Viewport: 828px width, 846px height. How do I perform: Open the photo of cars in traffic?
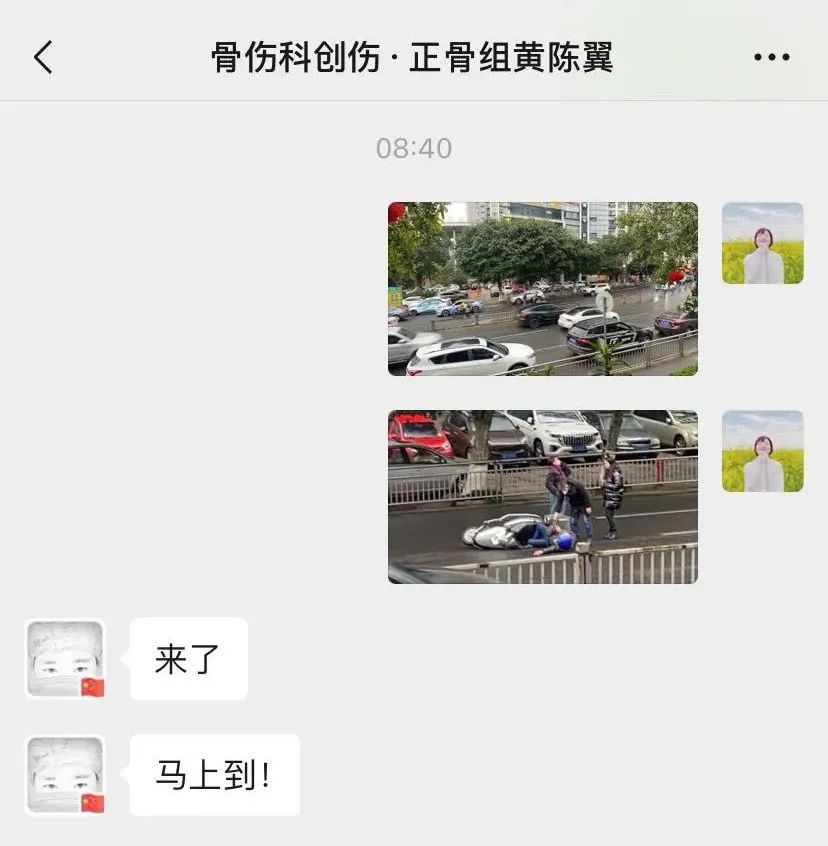coord(542,289)
